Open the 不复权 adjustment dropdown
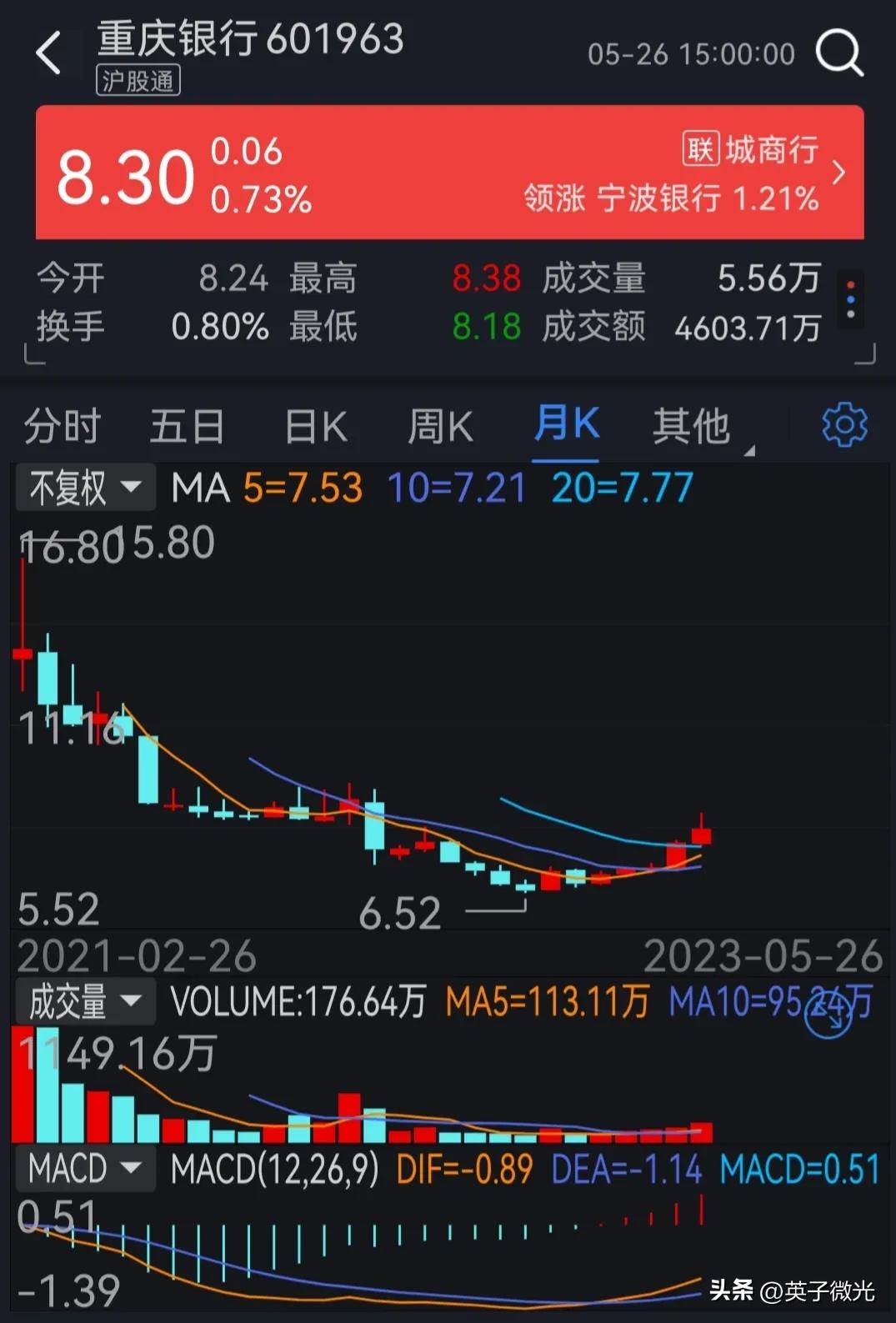The image size is (896, 1323). point(83,487)
